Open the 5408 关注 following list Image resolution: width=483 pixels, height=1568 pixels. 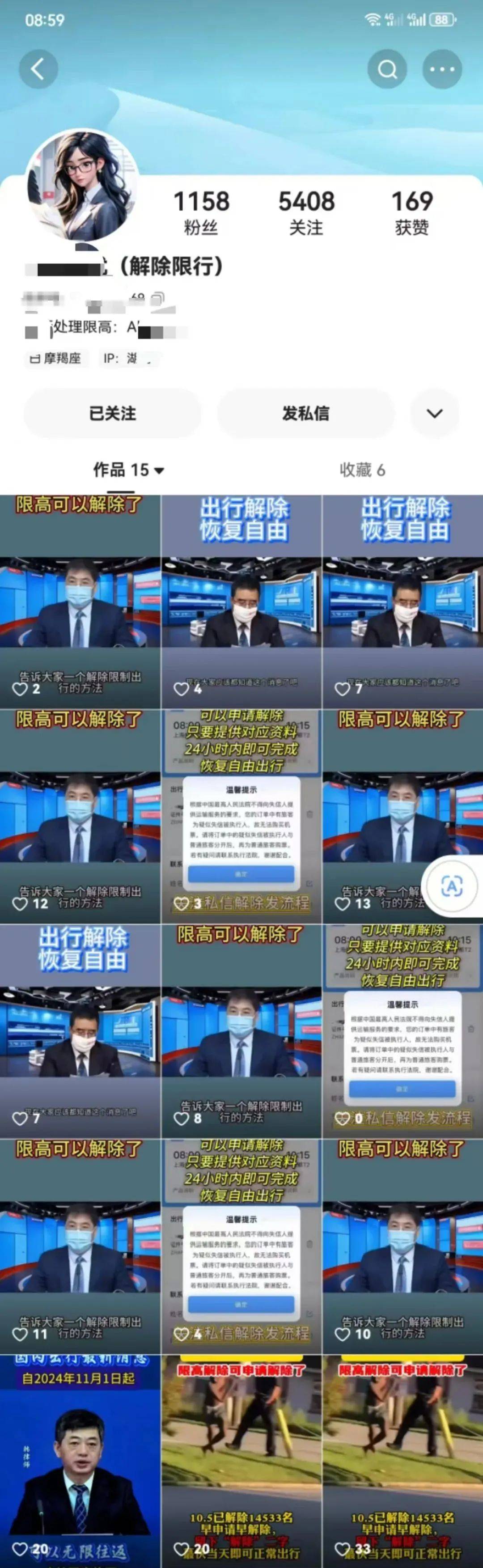point(306,212)
